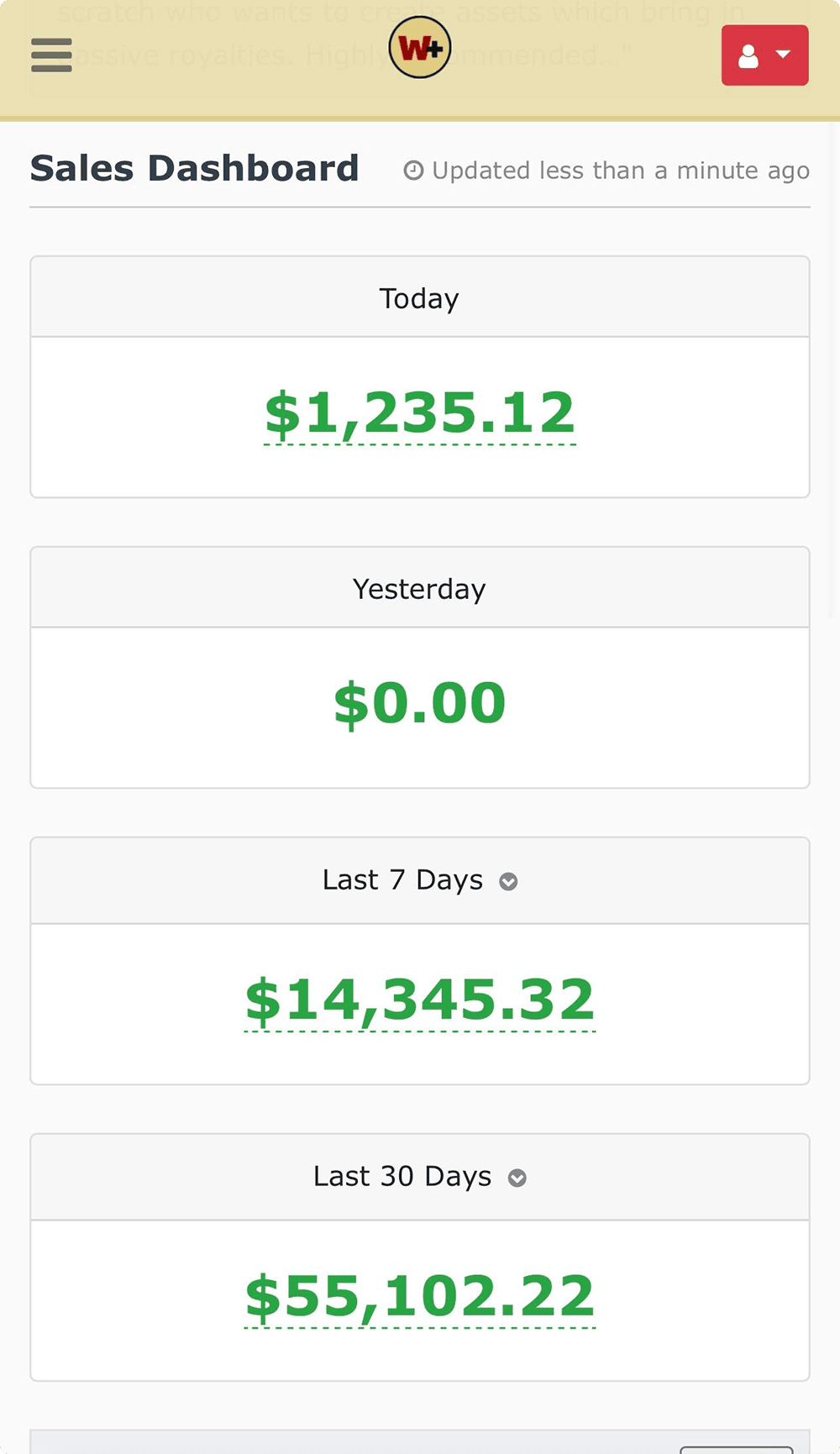View details for the $14,345.32 weekly total
The width and height of the screenshot is (840, 1454).
point(419,1000)
